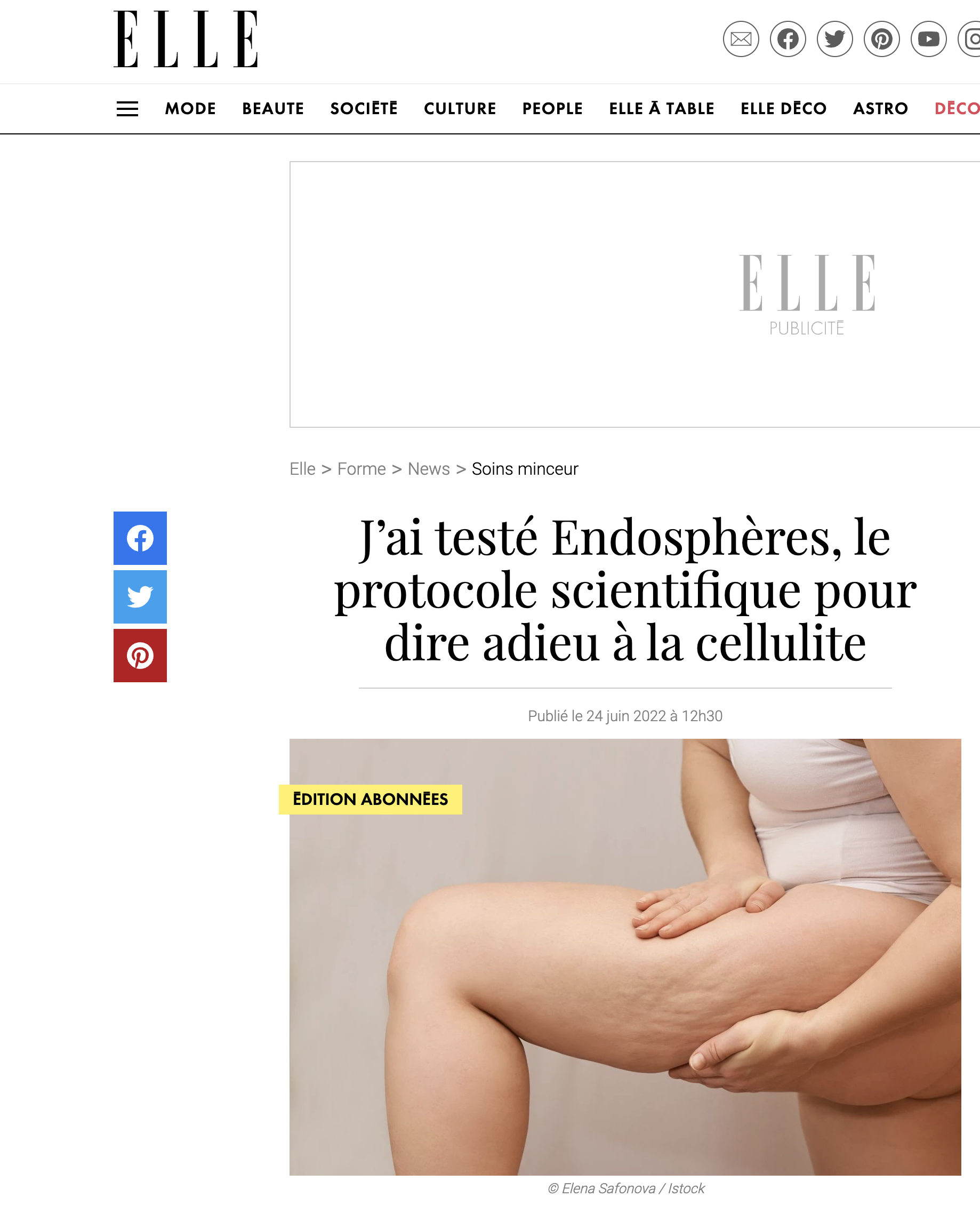Open ELLE's Pinterest from header icons
The height and width of the screenshot is (1213, 980).
click(881, 39)
